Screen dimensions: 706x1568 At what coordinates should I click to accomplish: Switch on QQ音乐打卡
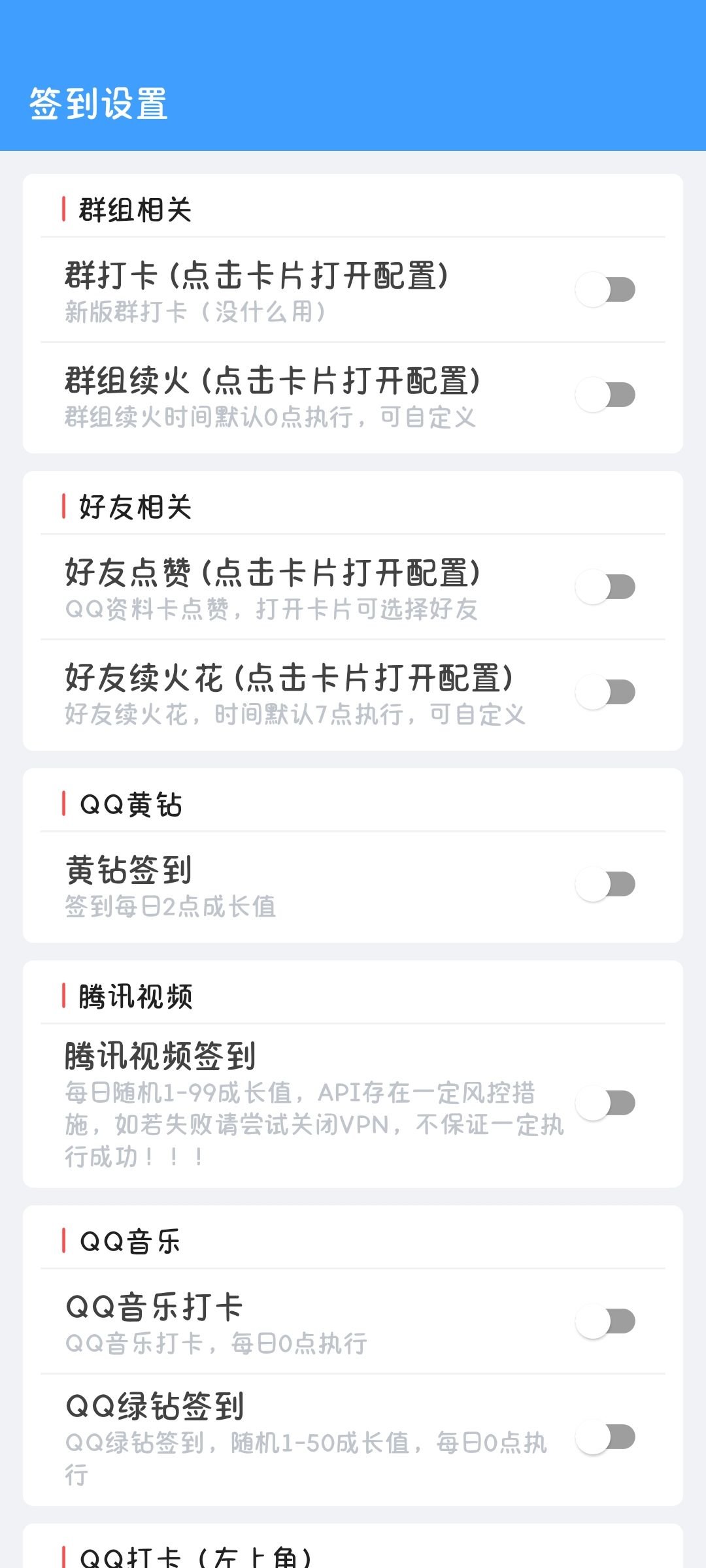coord(605,1321)
